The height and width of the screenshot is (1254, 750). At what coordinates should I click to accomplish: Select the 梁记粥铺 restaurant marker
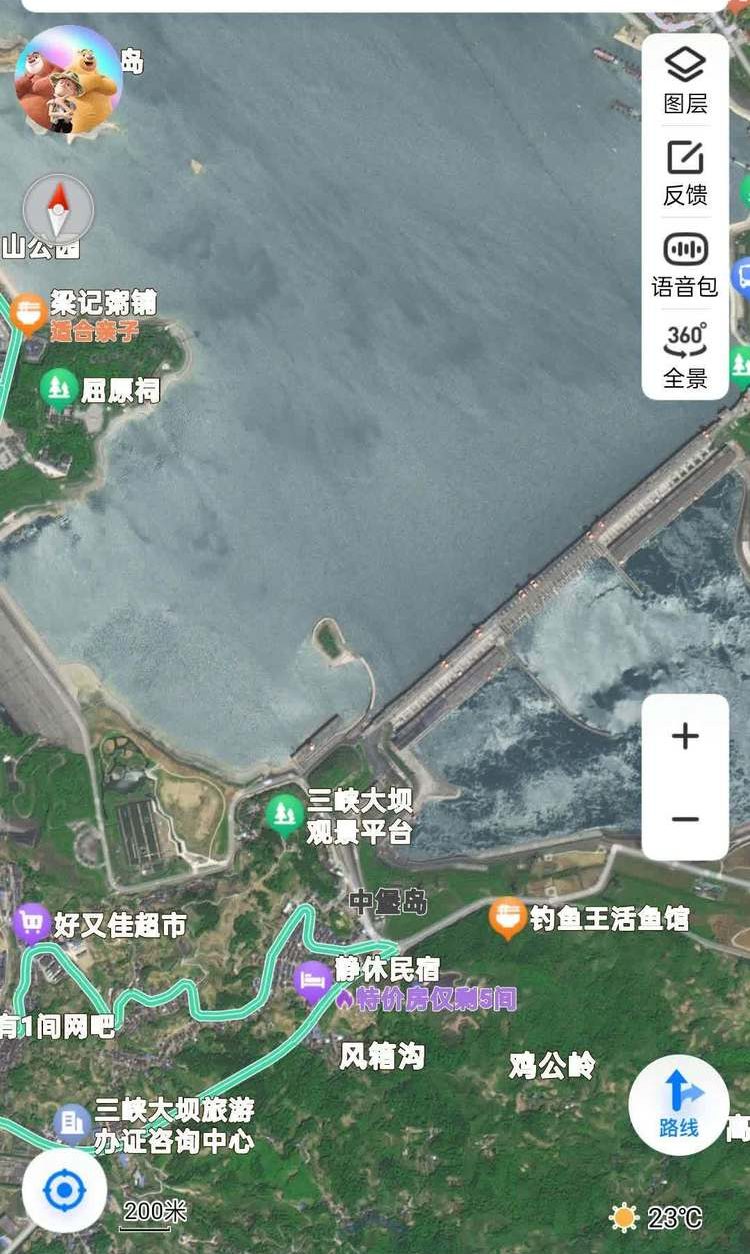[28, 313]
